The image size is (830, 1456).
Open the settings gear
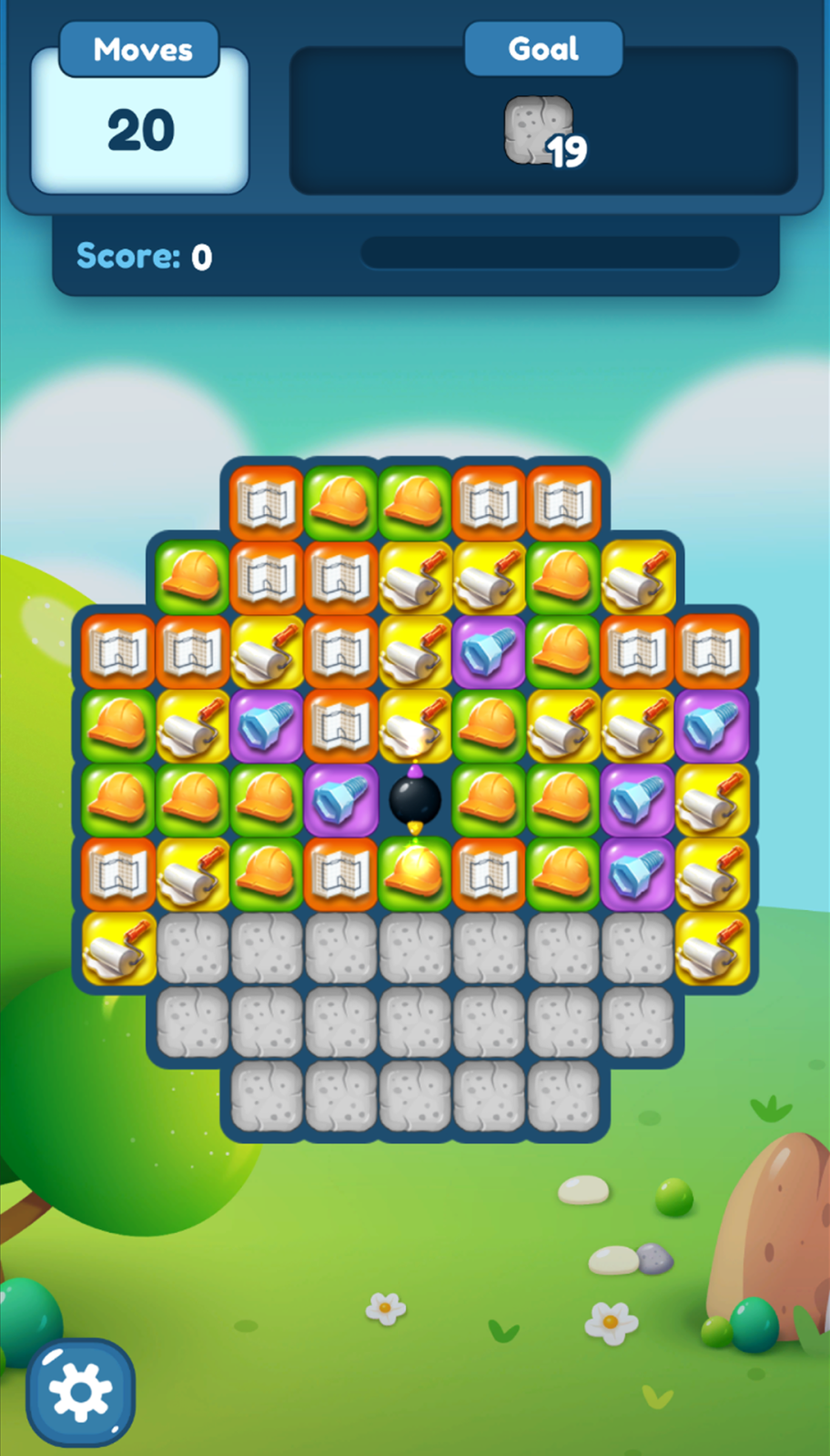point(80,1392)
